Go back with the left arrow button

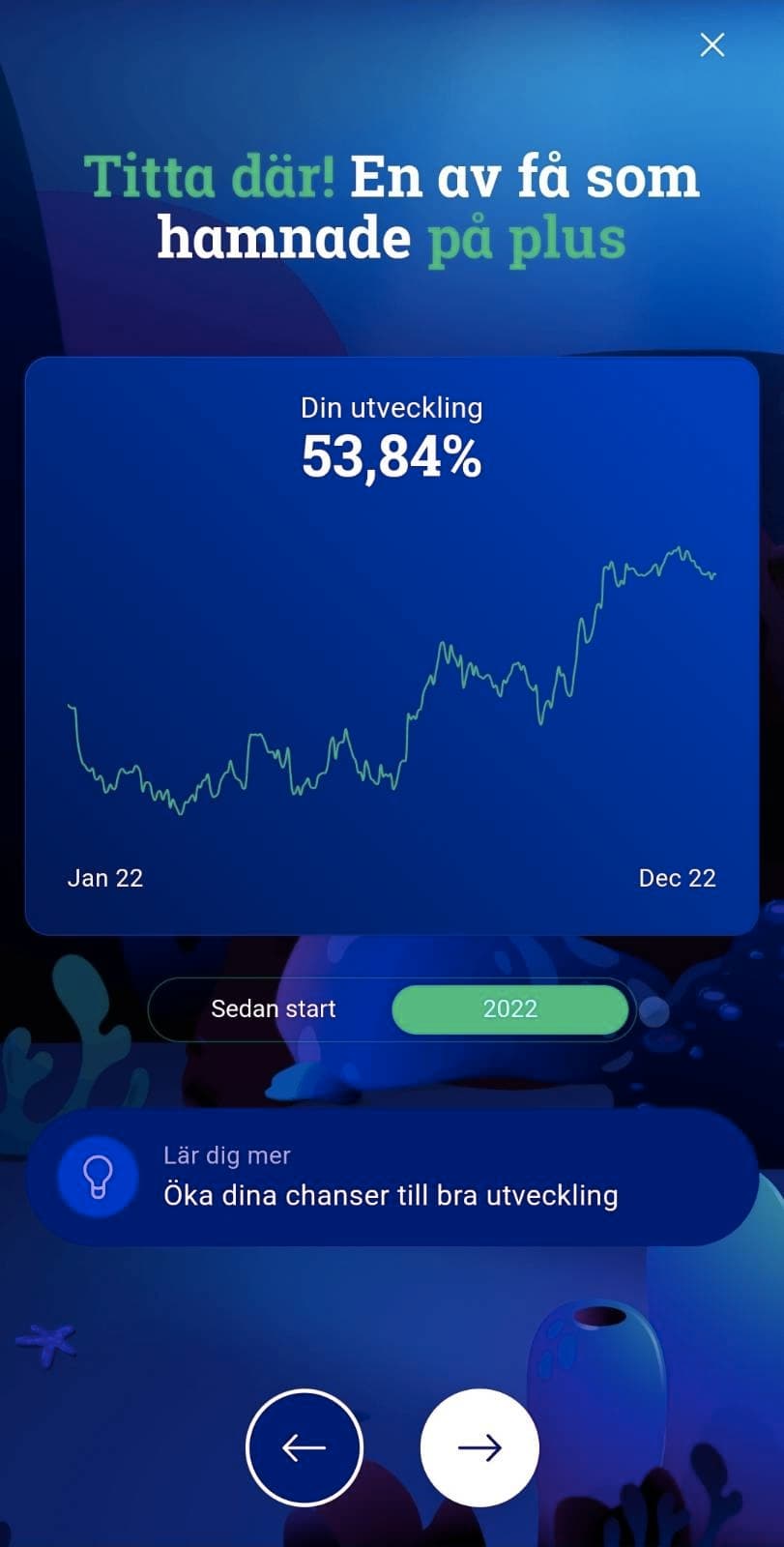coord(305,1447)
